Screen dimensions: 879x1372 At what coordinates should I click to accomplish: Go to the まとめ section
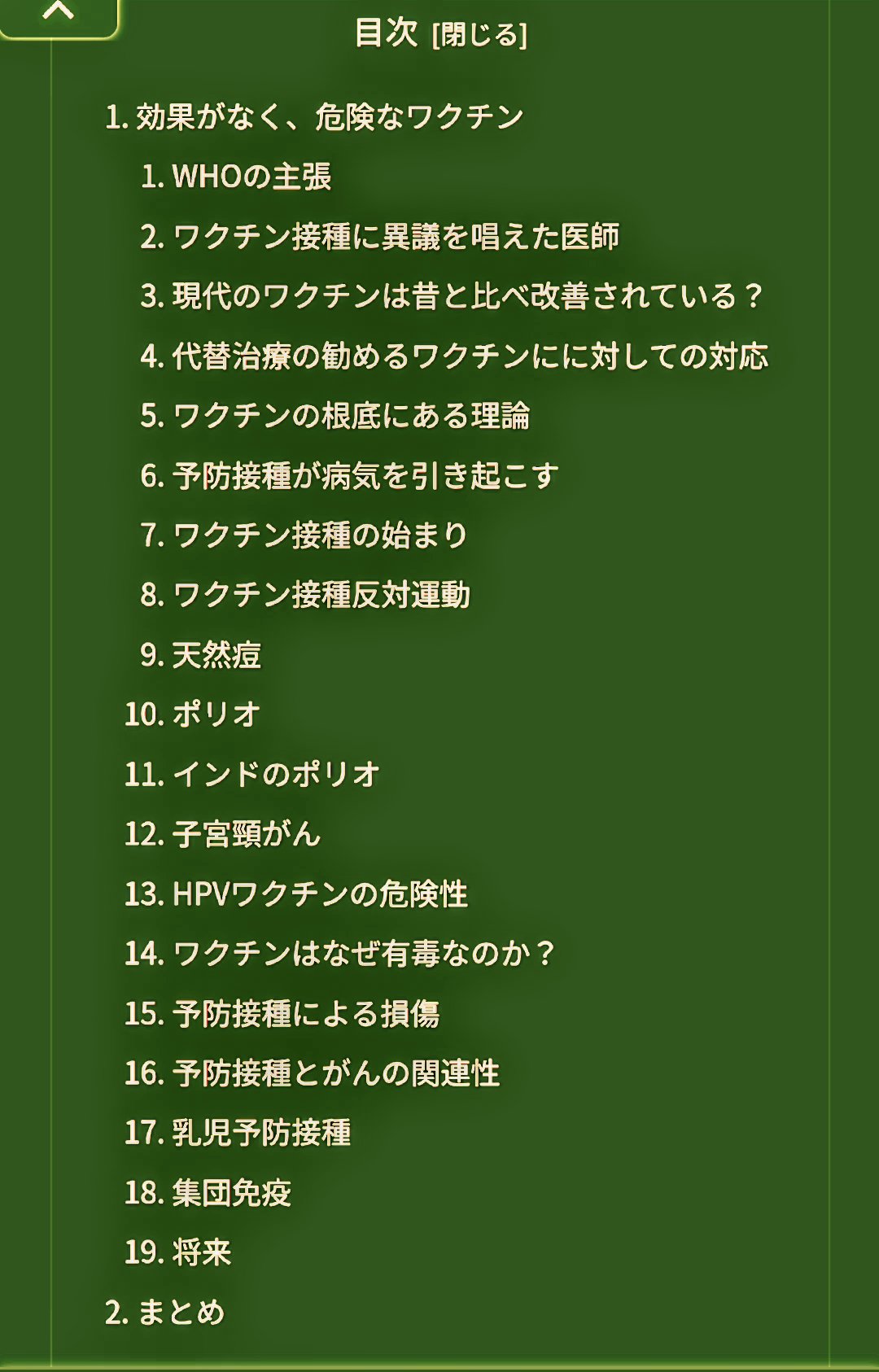[181, 1312]
